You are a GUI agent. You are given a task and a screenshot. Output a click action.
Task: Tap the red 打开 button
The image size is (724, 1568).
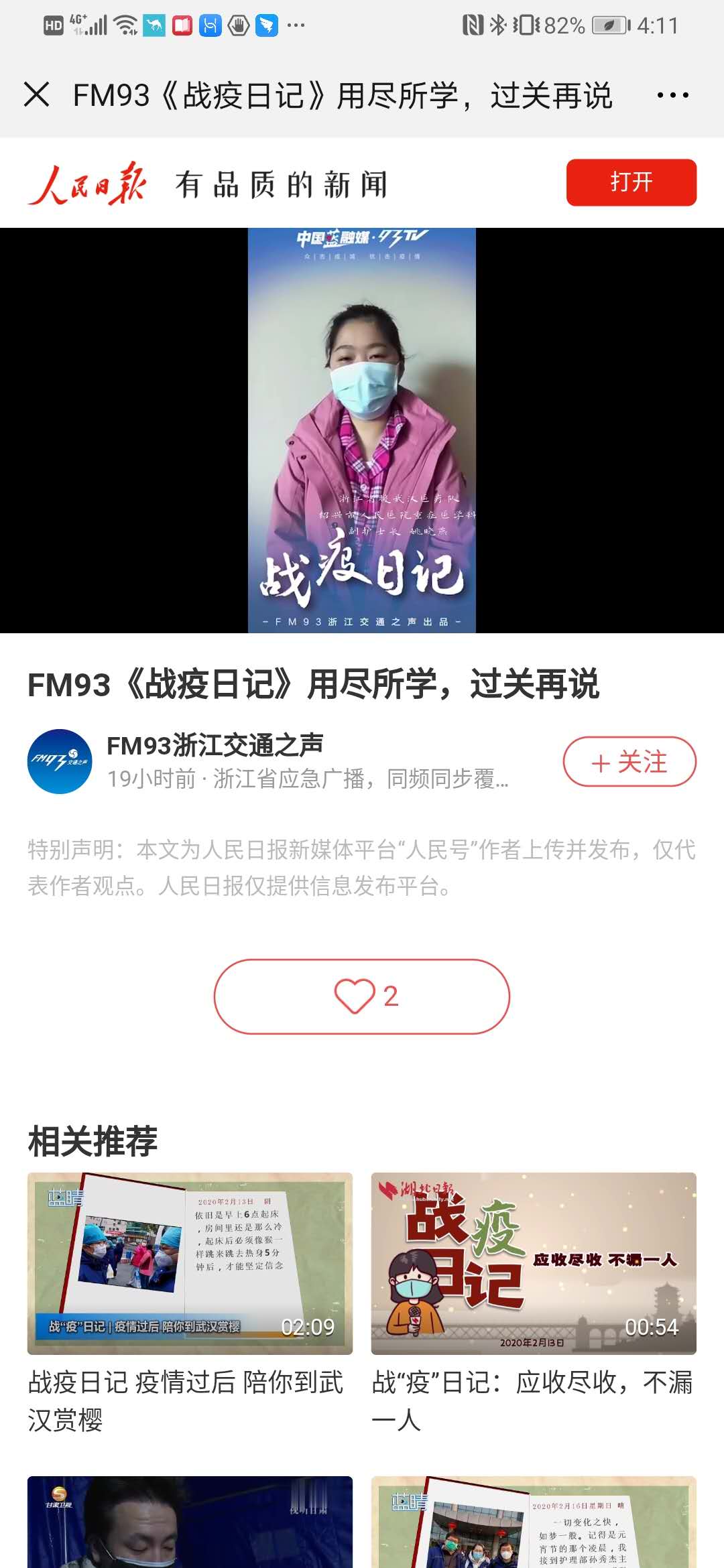point(631,182)
